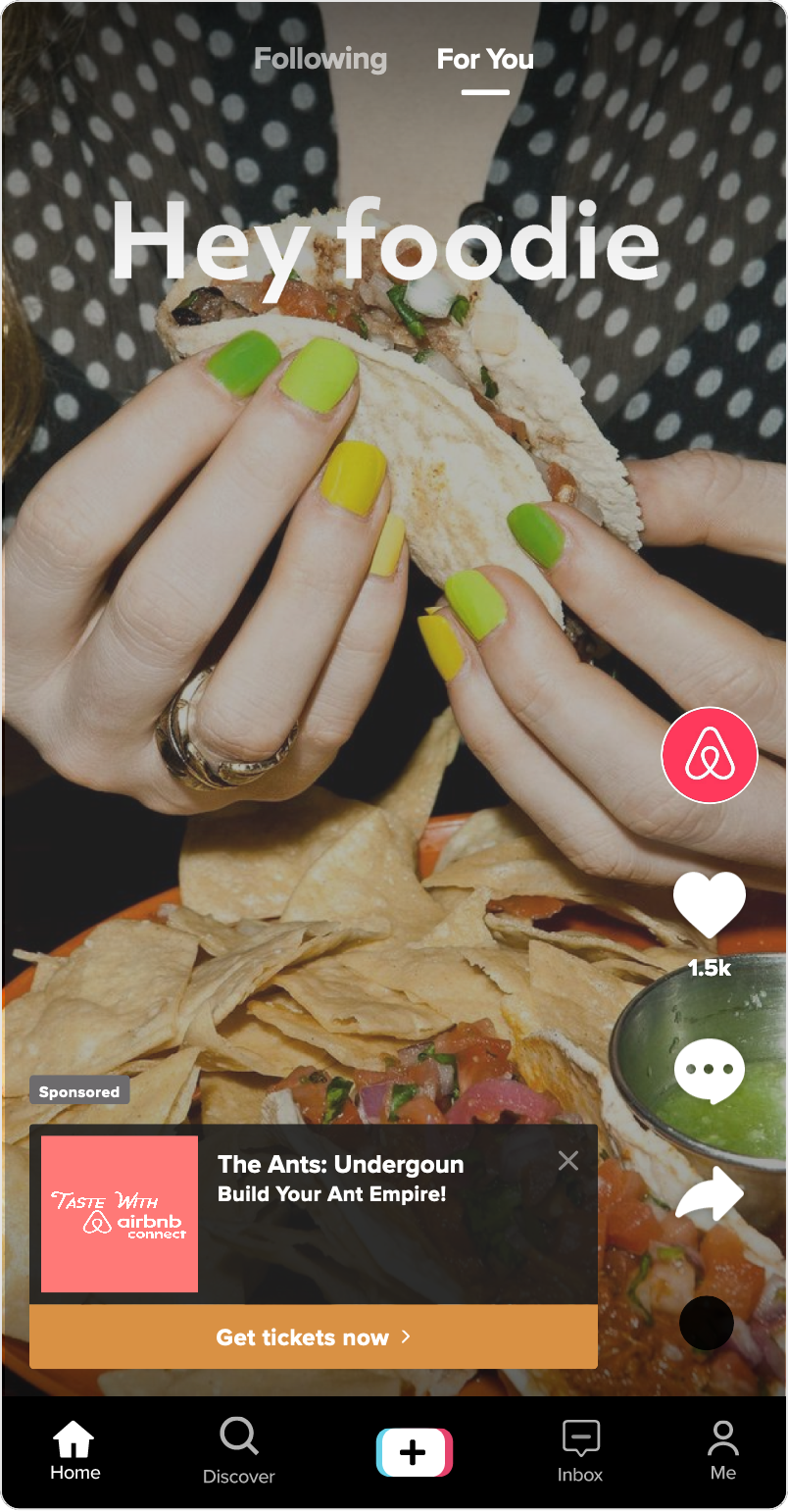Share this video
Viewport: 788px width, 1512px height.
(710, 1193)
